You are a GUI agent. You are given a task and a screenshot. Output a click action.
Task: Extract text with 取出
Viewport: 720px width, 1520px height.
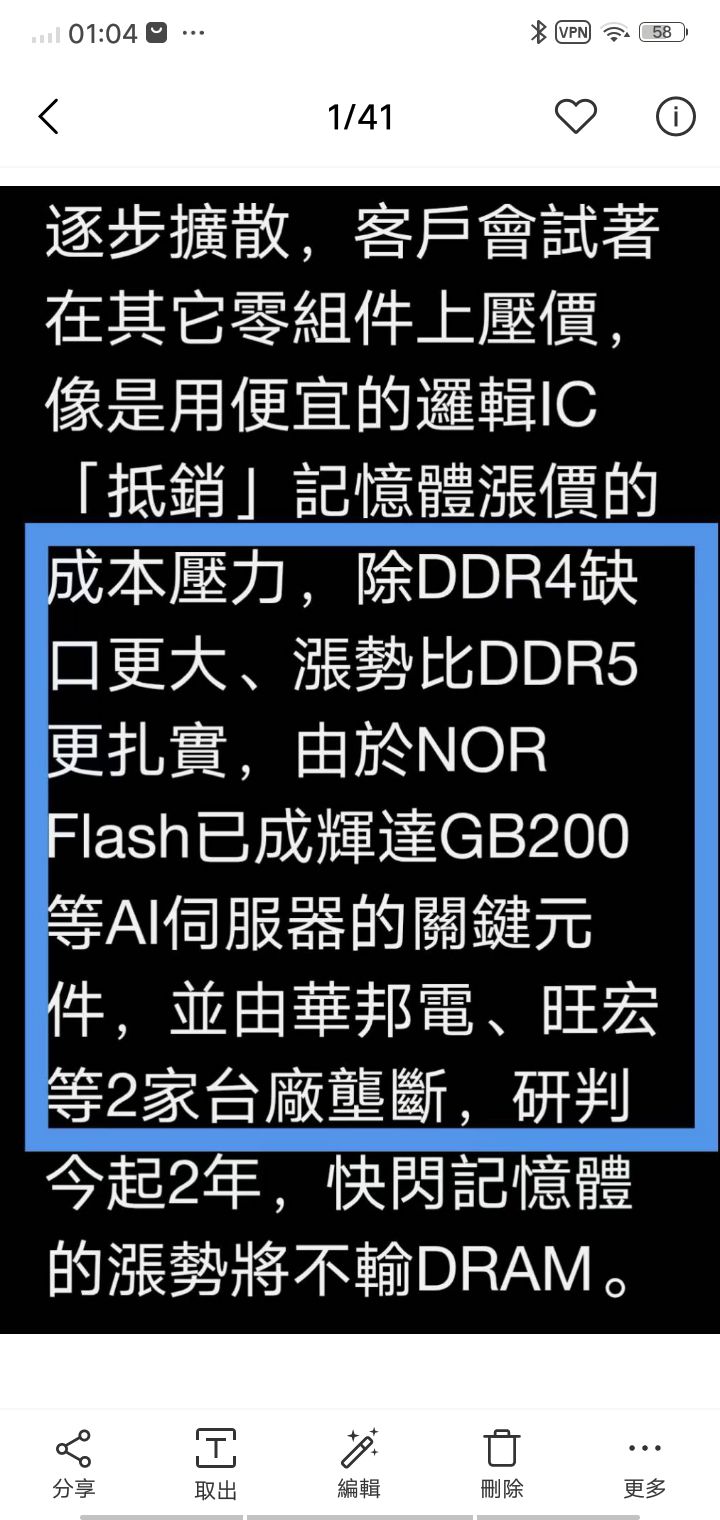216,1462
